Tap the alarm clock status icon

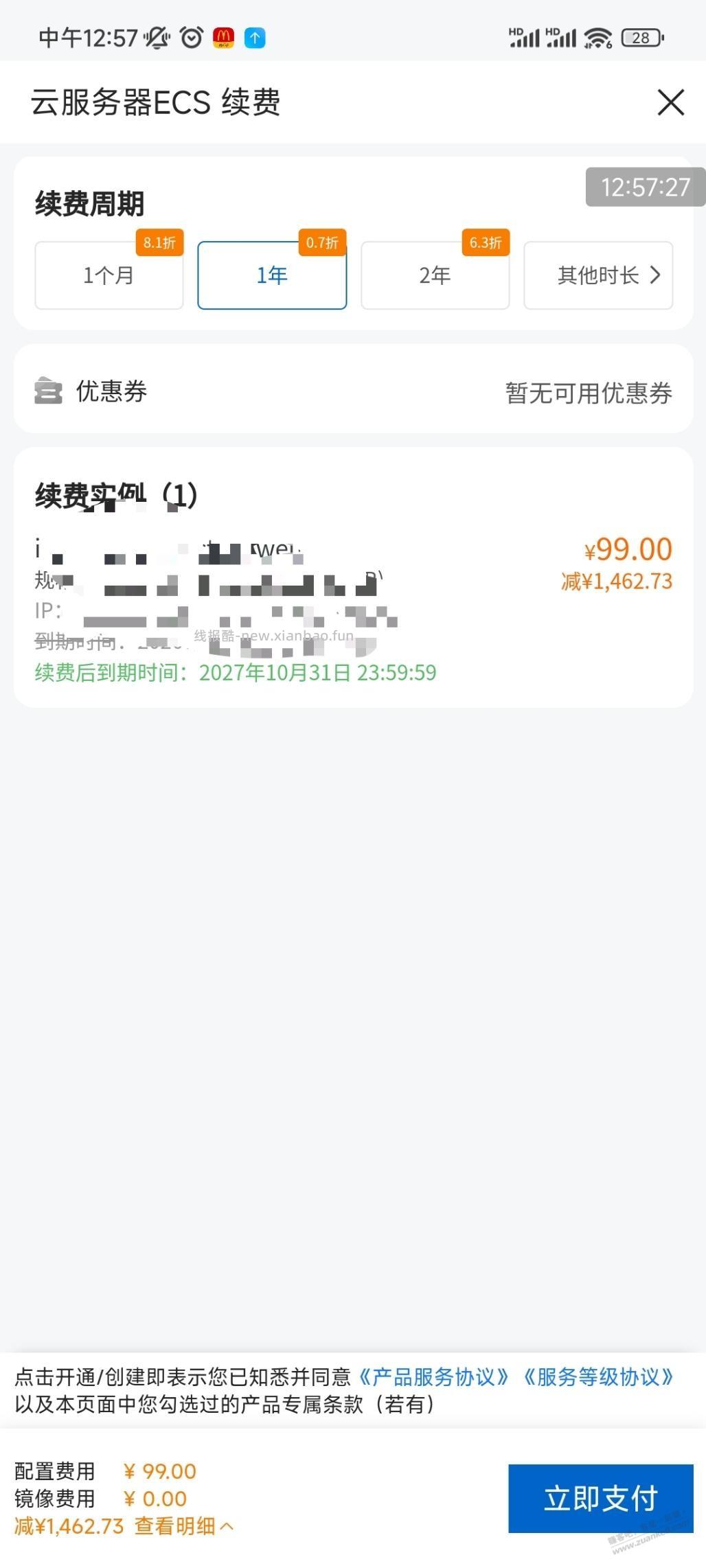pyautogui.click(x=190, y=37)
